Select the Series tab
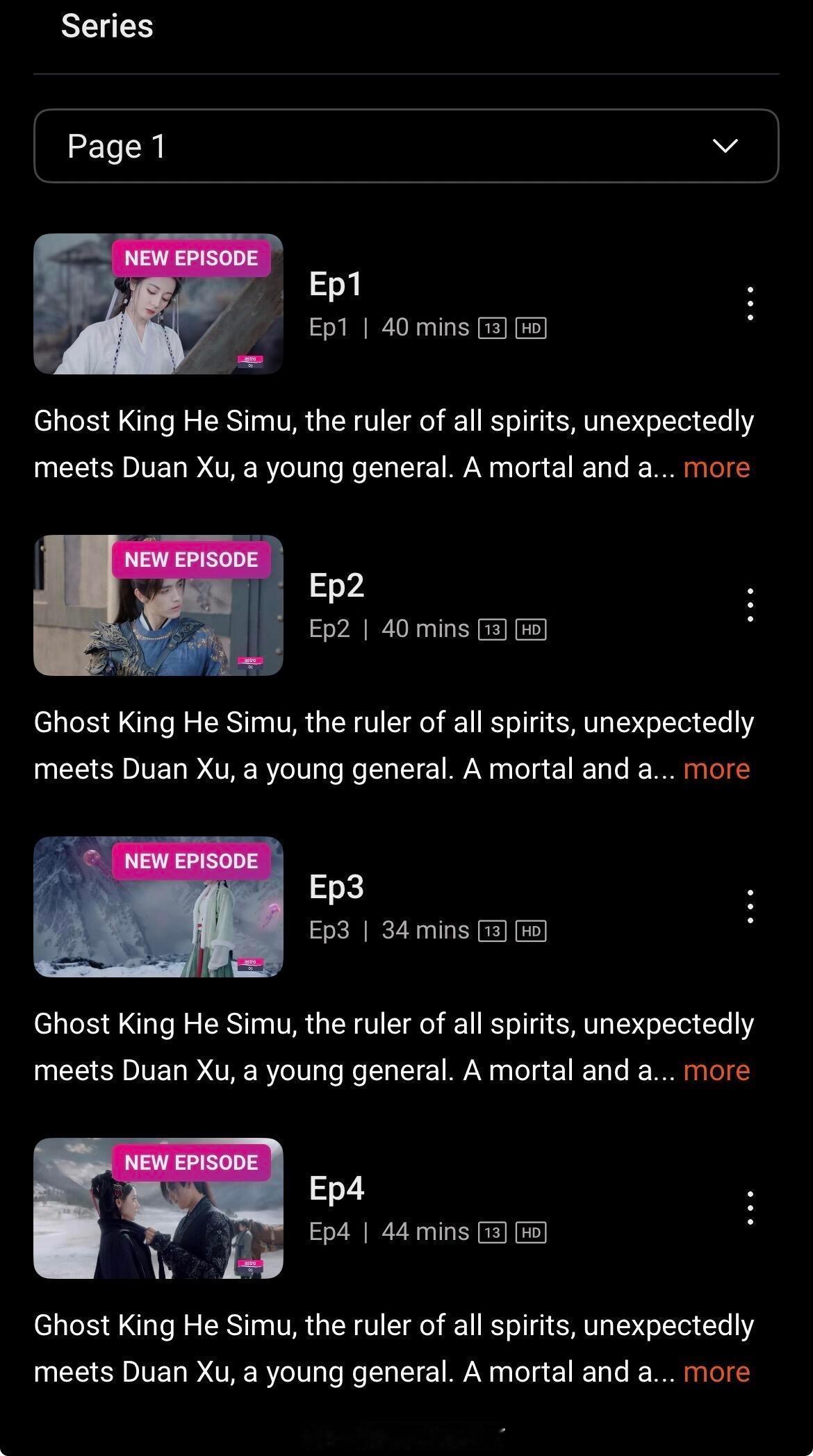The height and width of the screenshot is (1456, 813). pos(108,26)
